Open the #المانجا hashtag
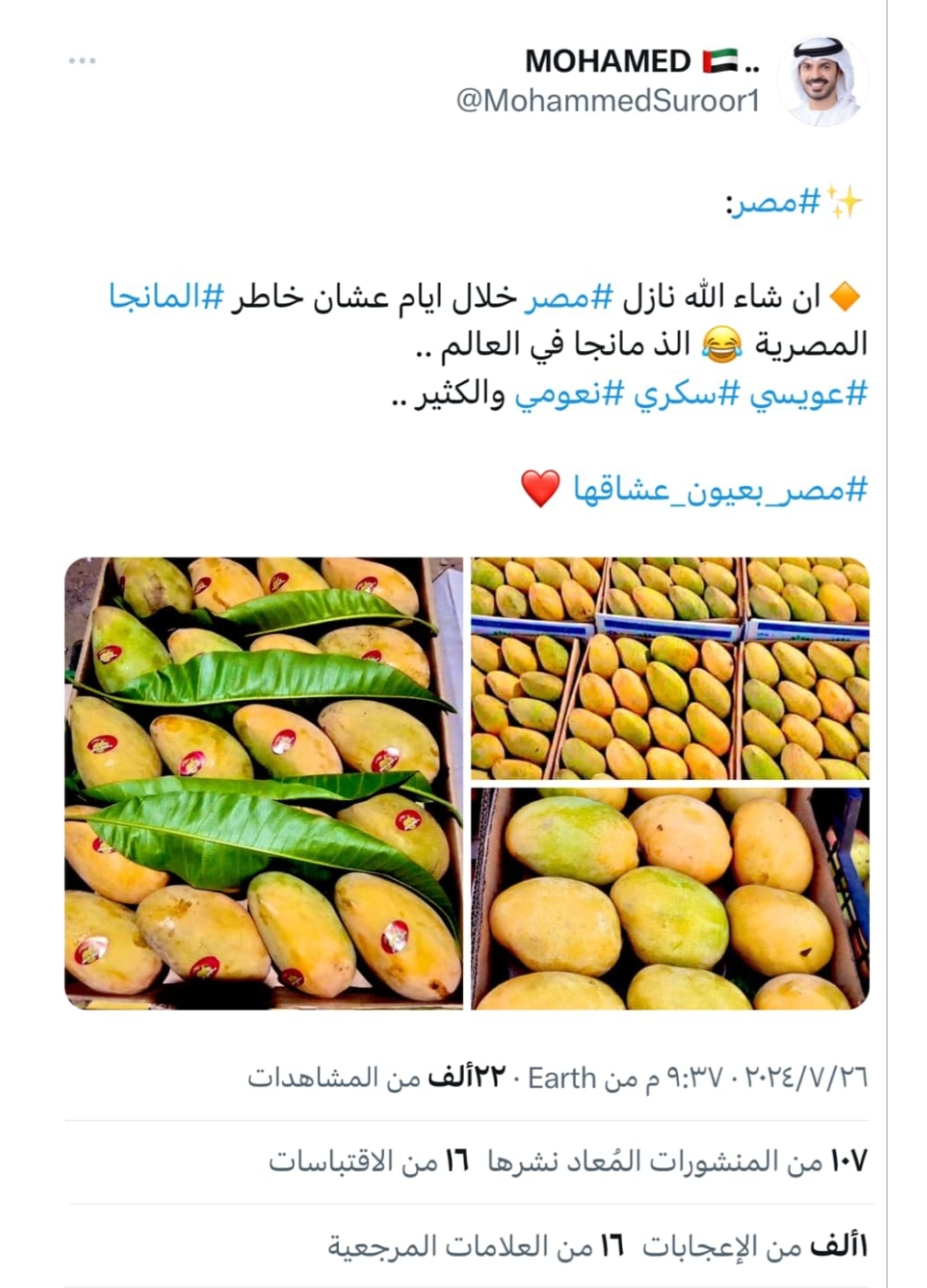 166,298
